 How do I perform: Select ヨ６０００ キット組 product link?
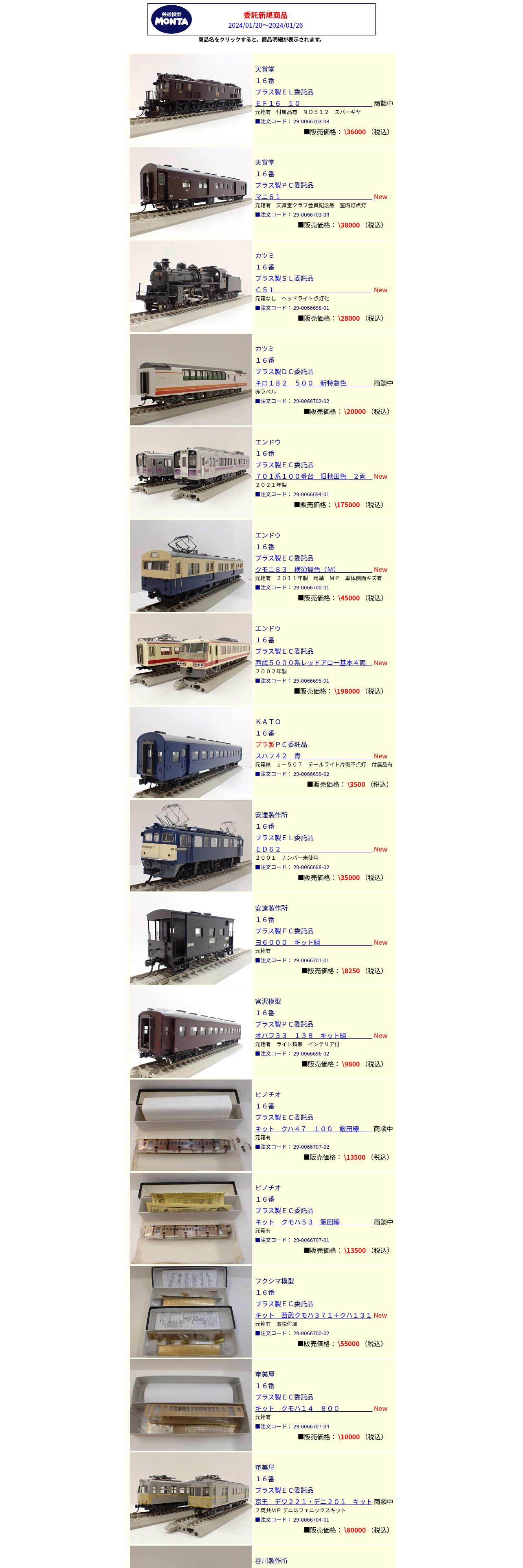click(x=288, y=942)
